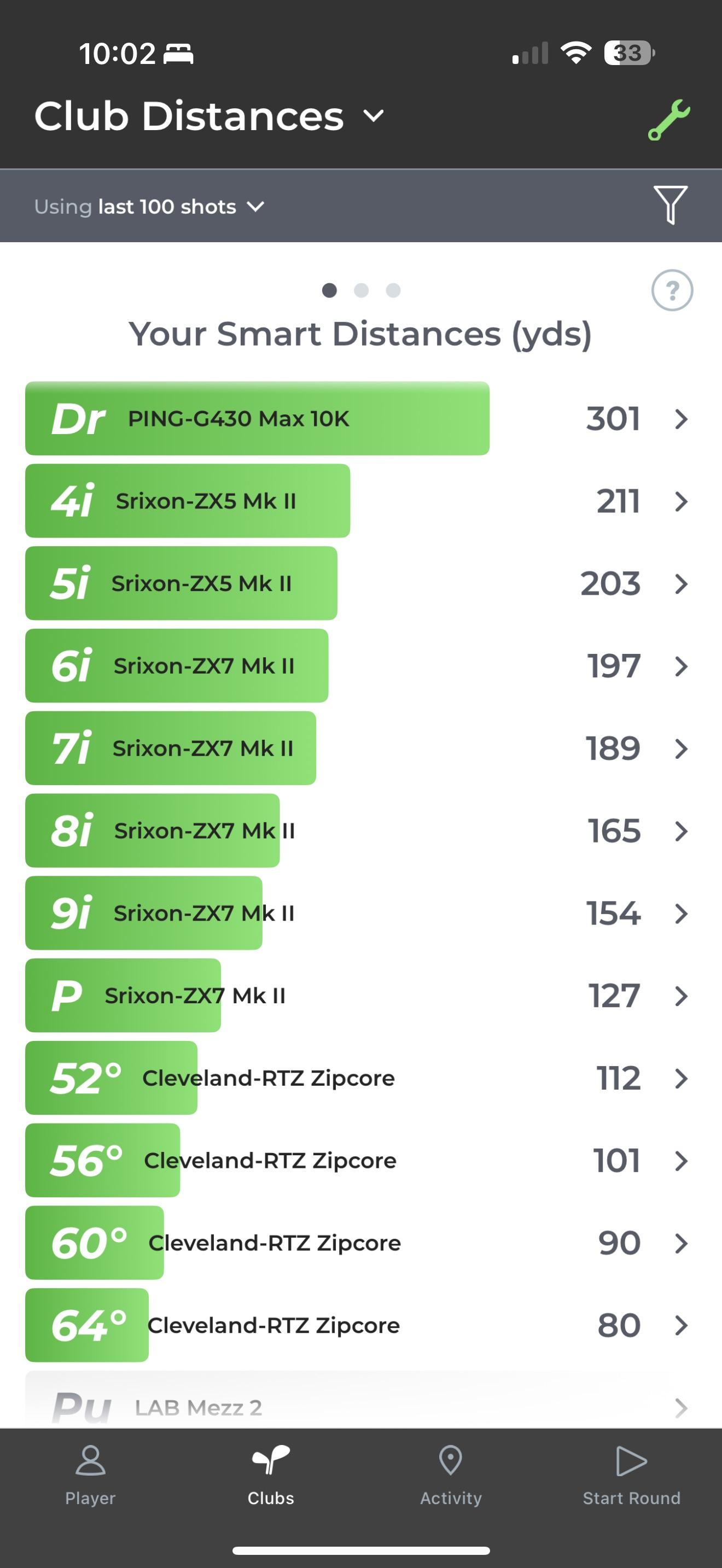Open the Driver PING-G430 Max 10K row

(x=359, y=419)
